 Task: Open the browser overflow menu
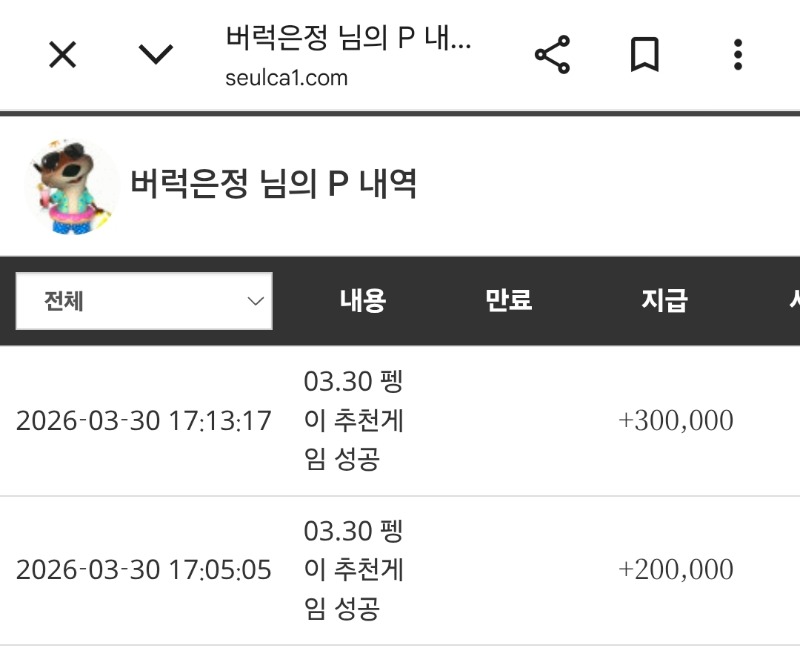click(x=738, y=55)
